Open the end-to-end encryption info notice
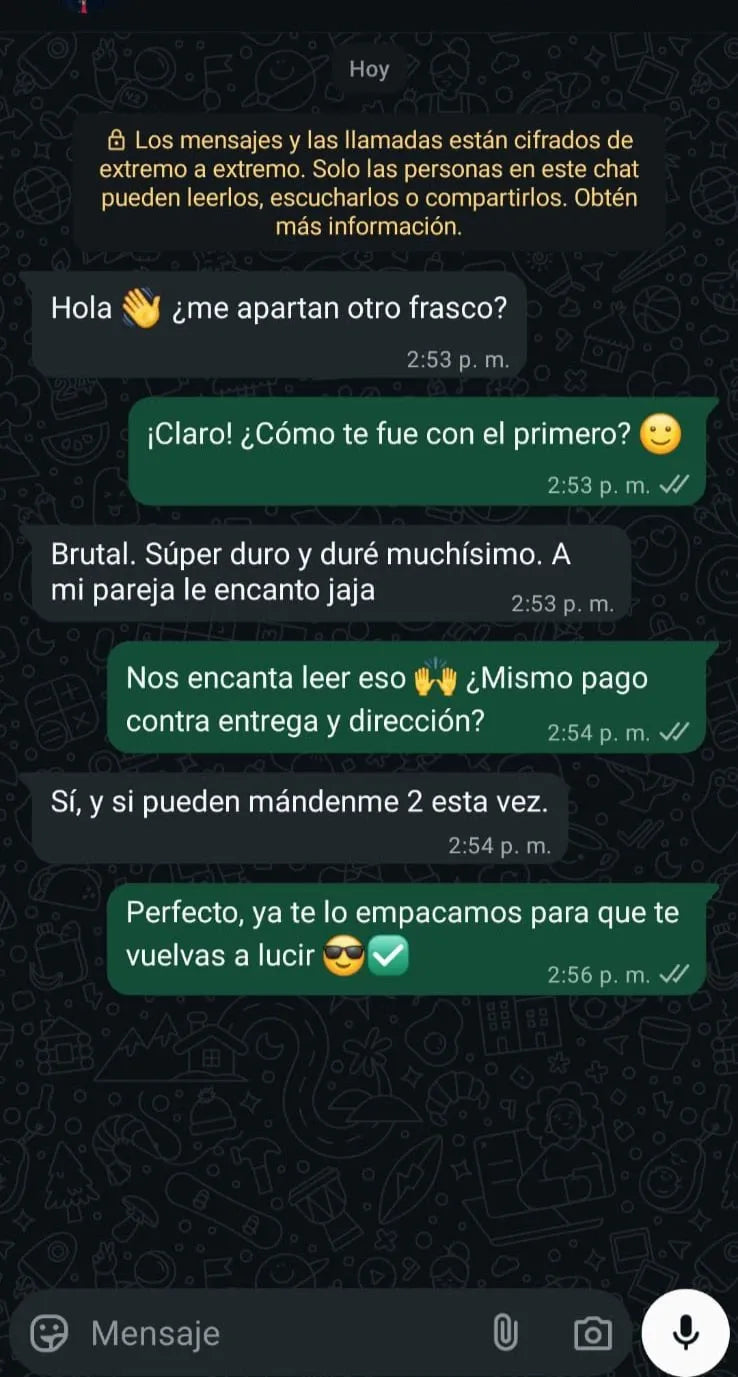This screenshot has height=1377, width=738. click(369, 183)
